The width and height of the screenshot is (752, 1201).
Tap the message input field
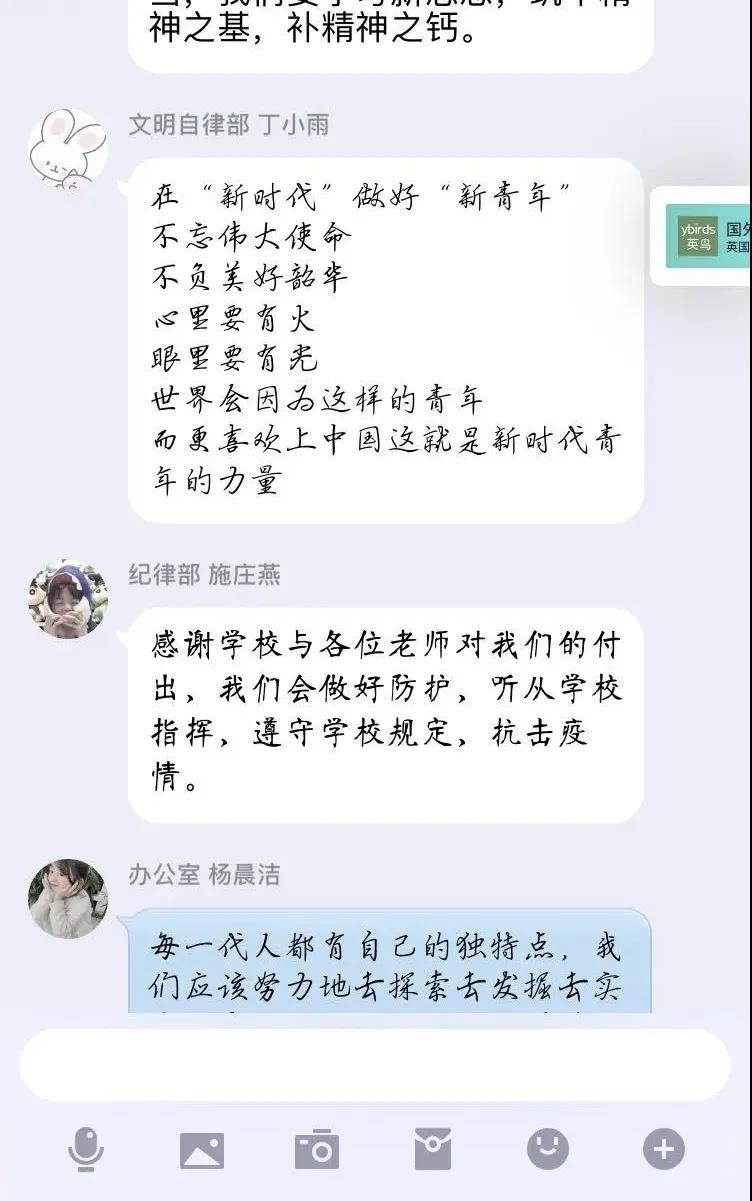[375, 1065]
